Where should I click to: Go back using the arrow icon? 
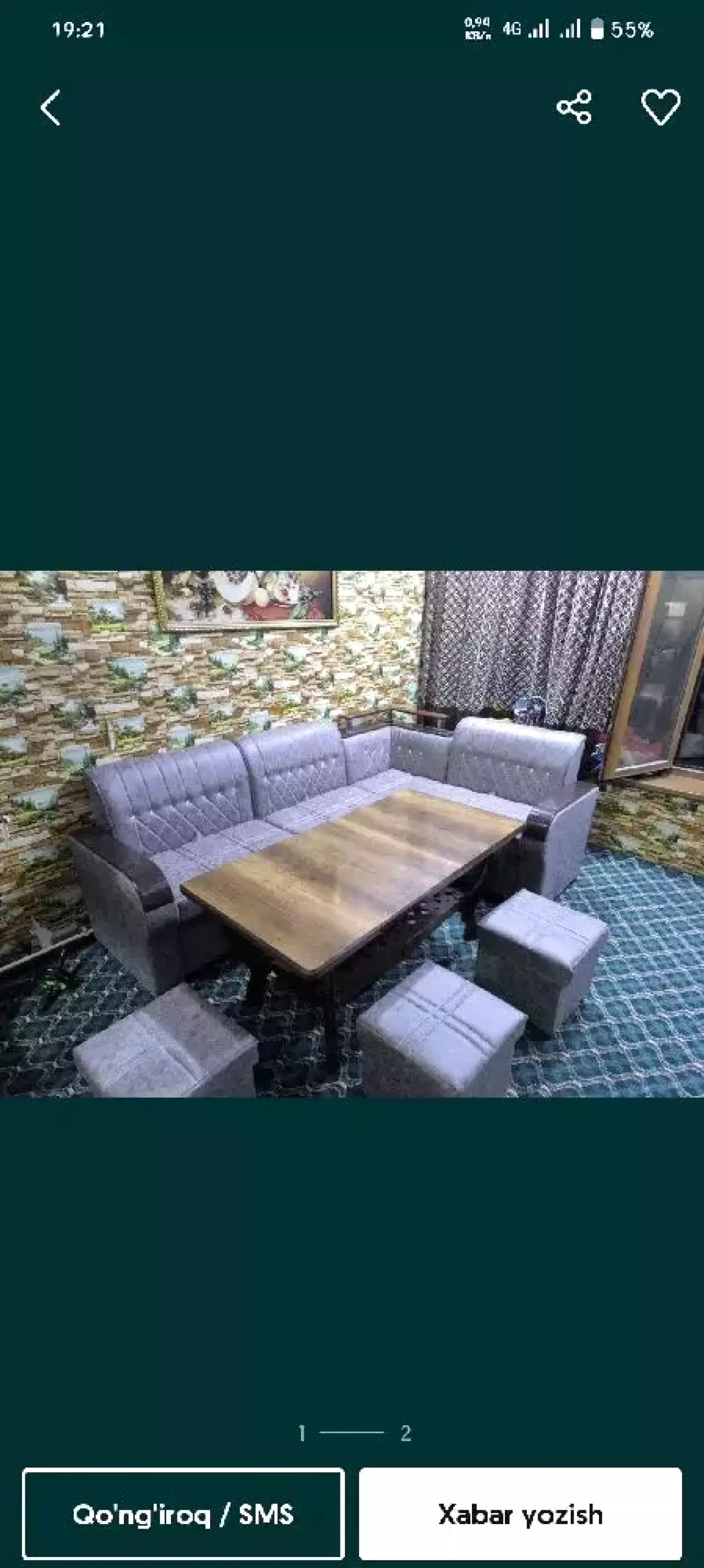(x=51, y=108)
